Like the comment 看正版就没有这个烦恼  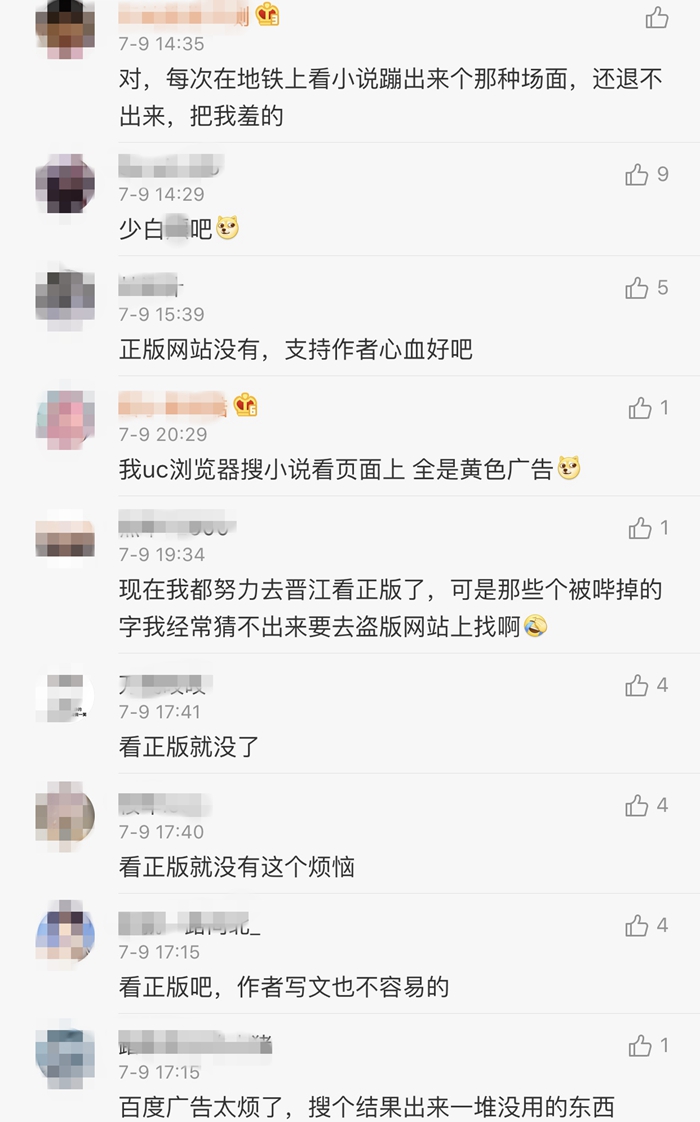click(x=637, y=805)
